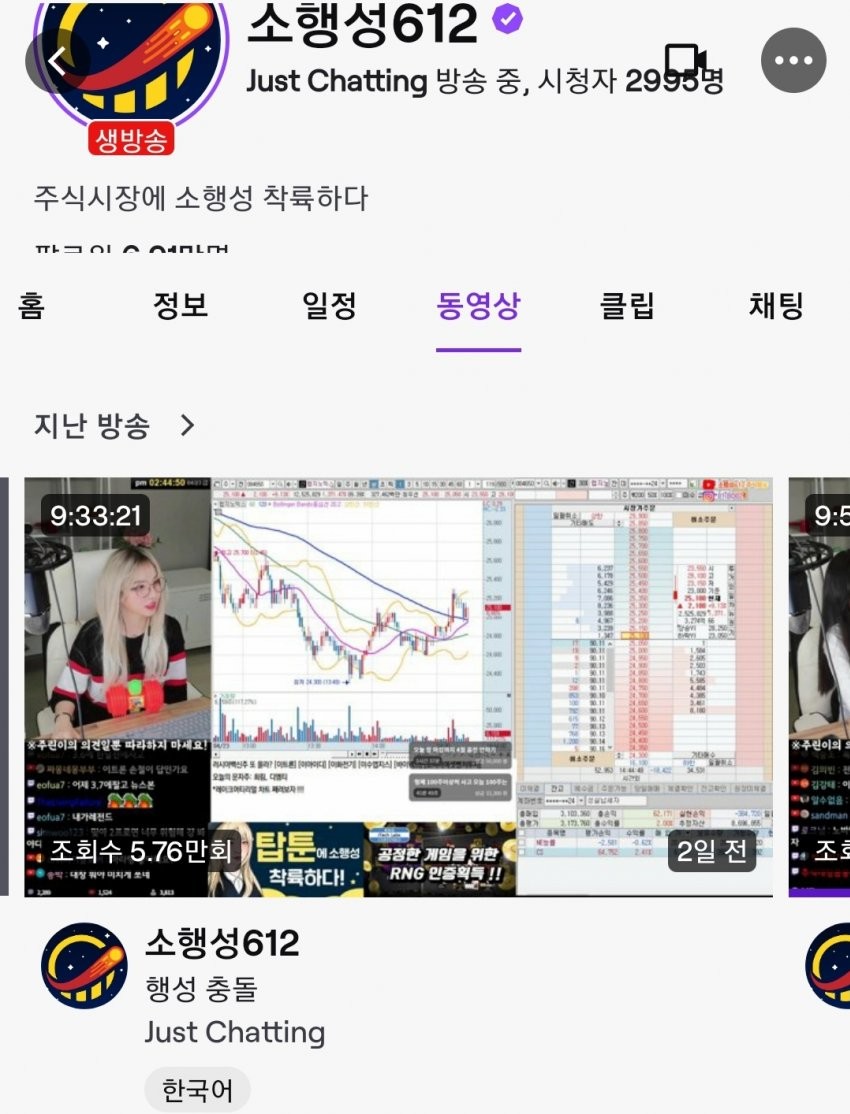Open 소행성612 channel name below the video

tap(222, 942)
